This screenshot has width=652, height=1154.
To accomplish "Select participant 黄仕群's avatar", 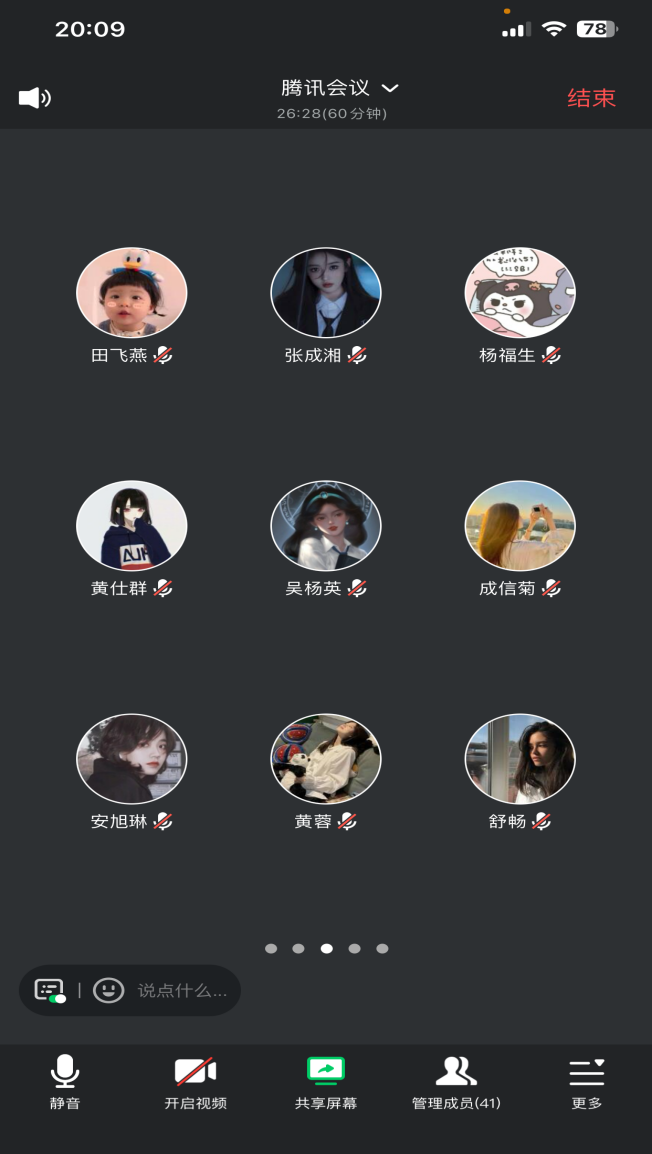I will coord(131,526).
